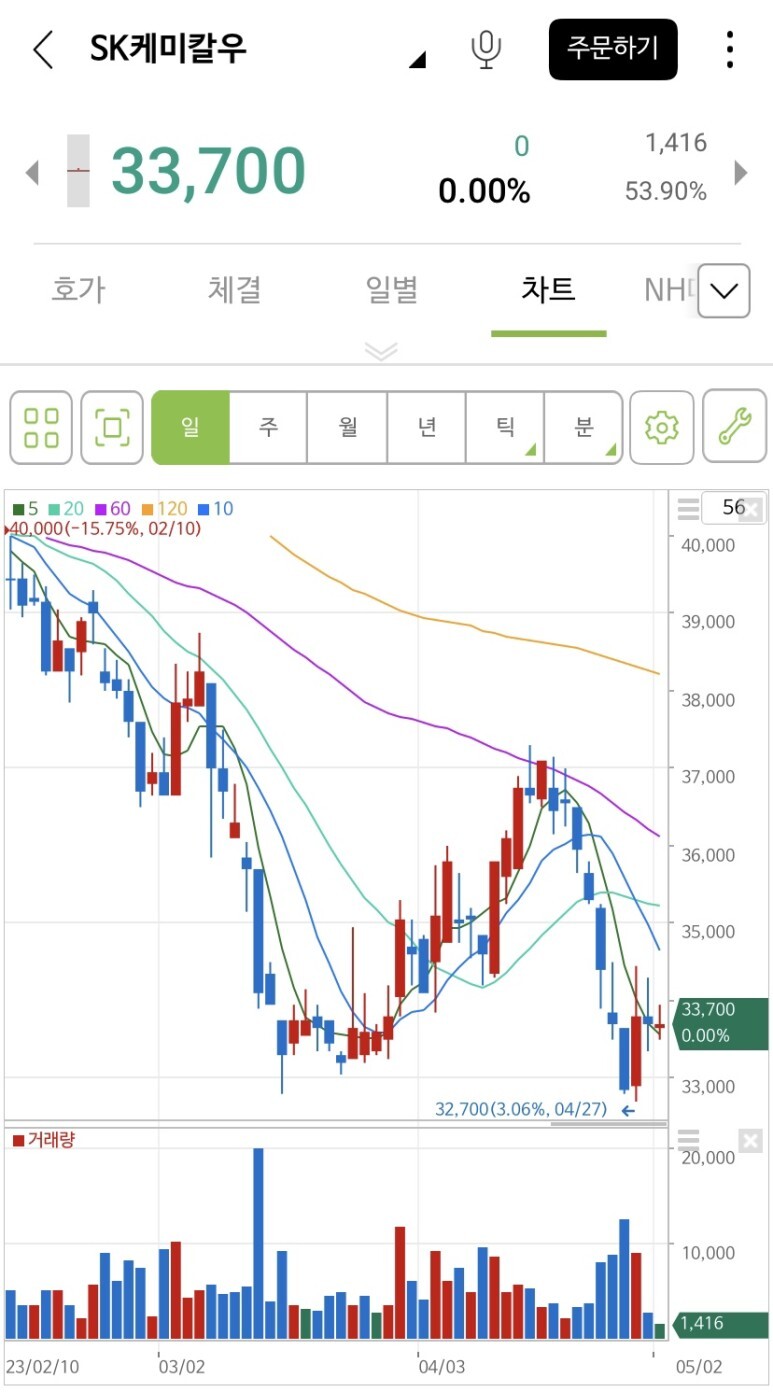Open the 틱 tick chart options
The height and width of the screenshot is (1392, 773).
tap(505, 427)
